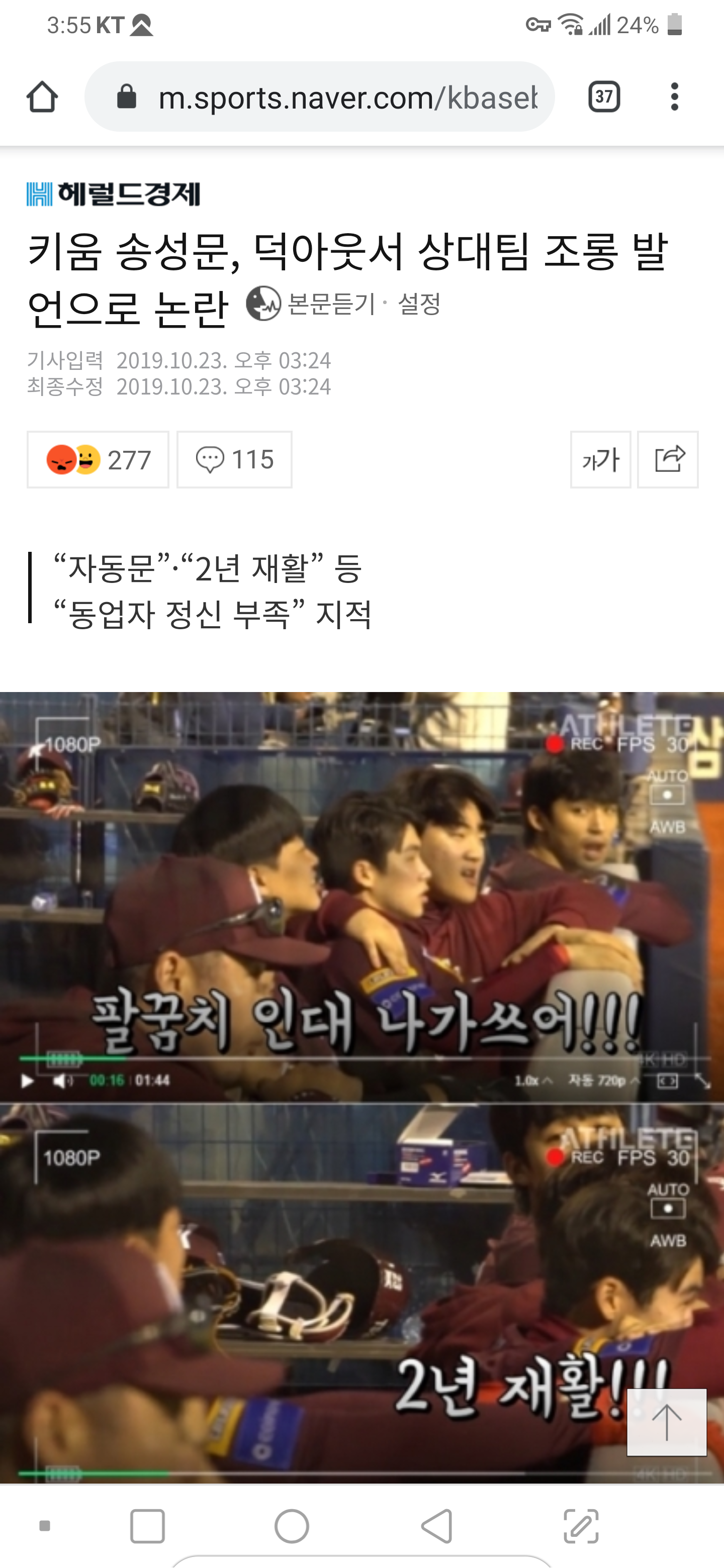Open recent apps from the navigation bar
The height and width of the screenshot is (1568, 724).
point(147,1526)
